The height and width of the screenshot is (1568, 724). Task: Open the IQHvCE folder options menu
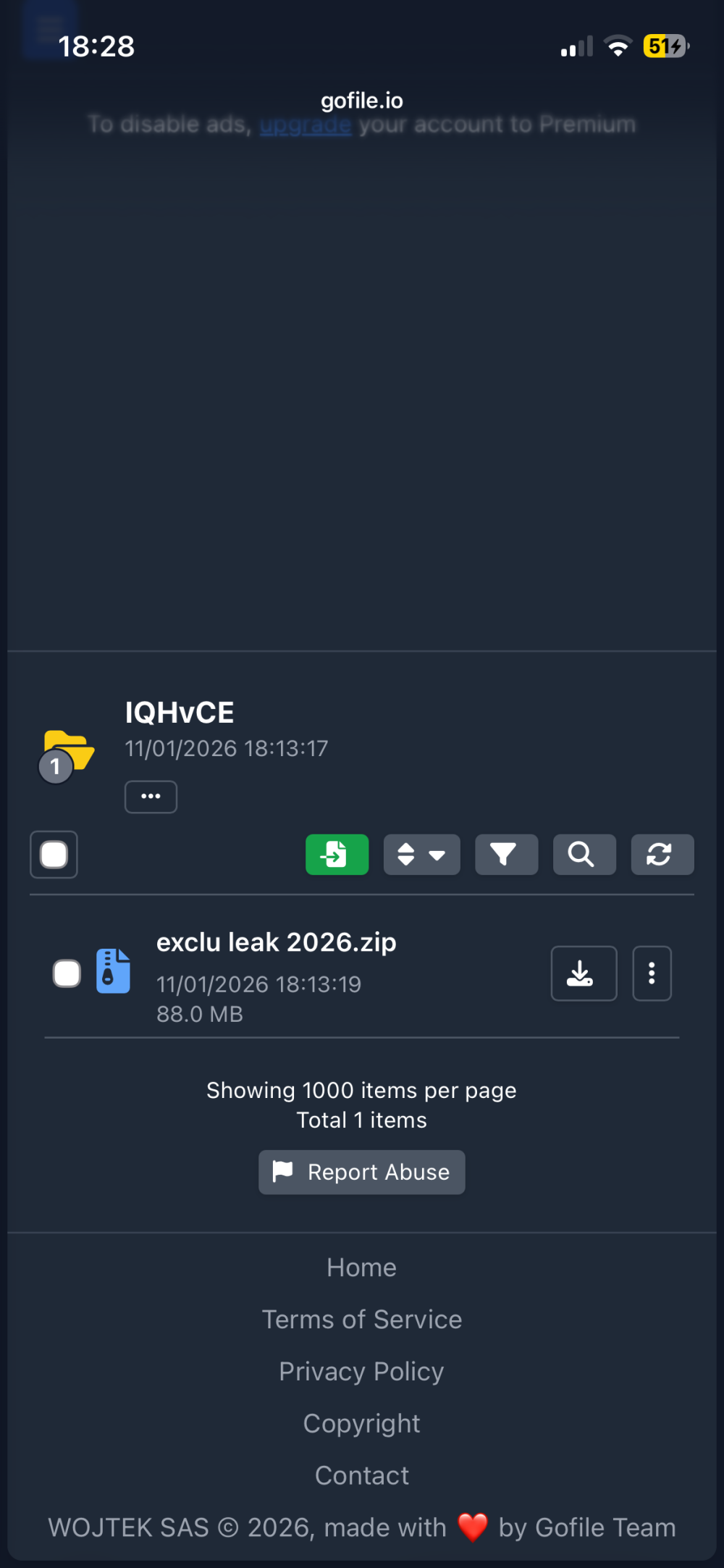[x=151, y=797]
